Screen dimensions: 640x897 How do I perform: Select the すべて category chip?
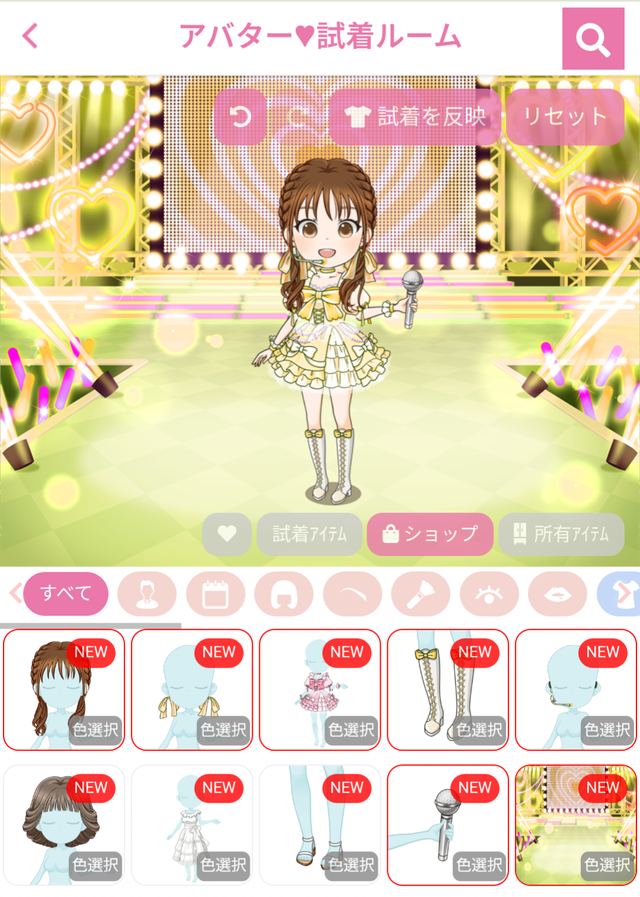click(x=65, y=594)
